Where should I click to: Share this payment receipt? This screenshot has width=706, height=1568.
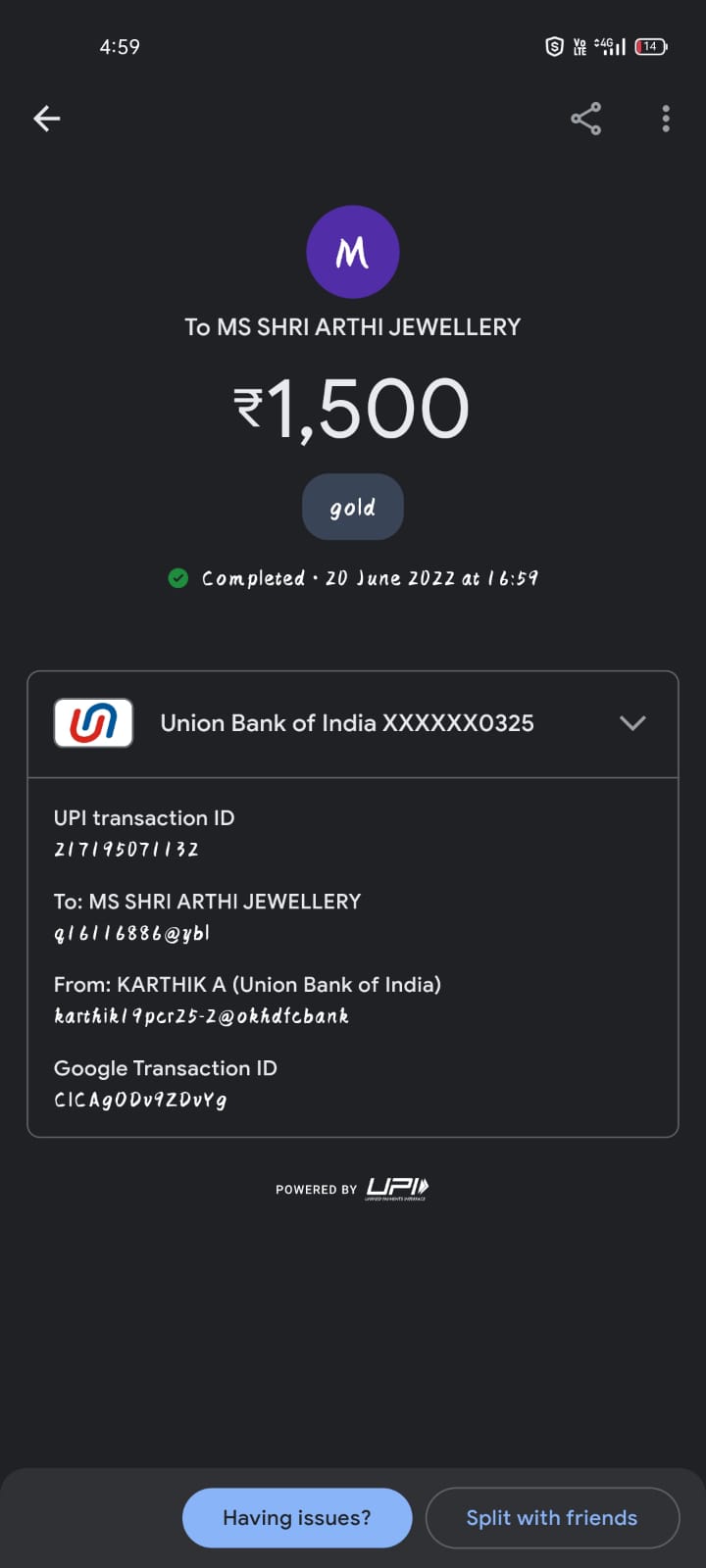coord(585,119)
